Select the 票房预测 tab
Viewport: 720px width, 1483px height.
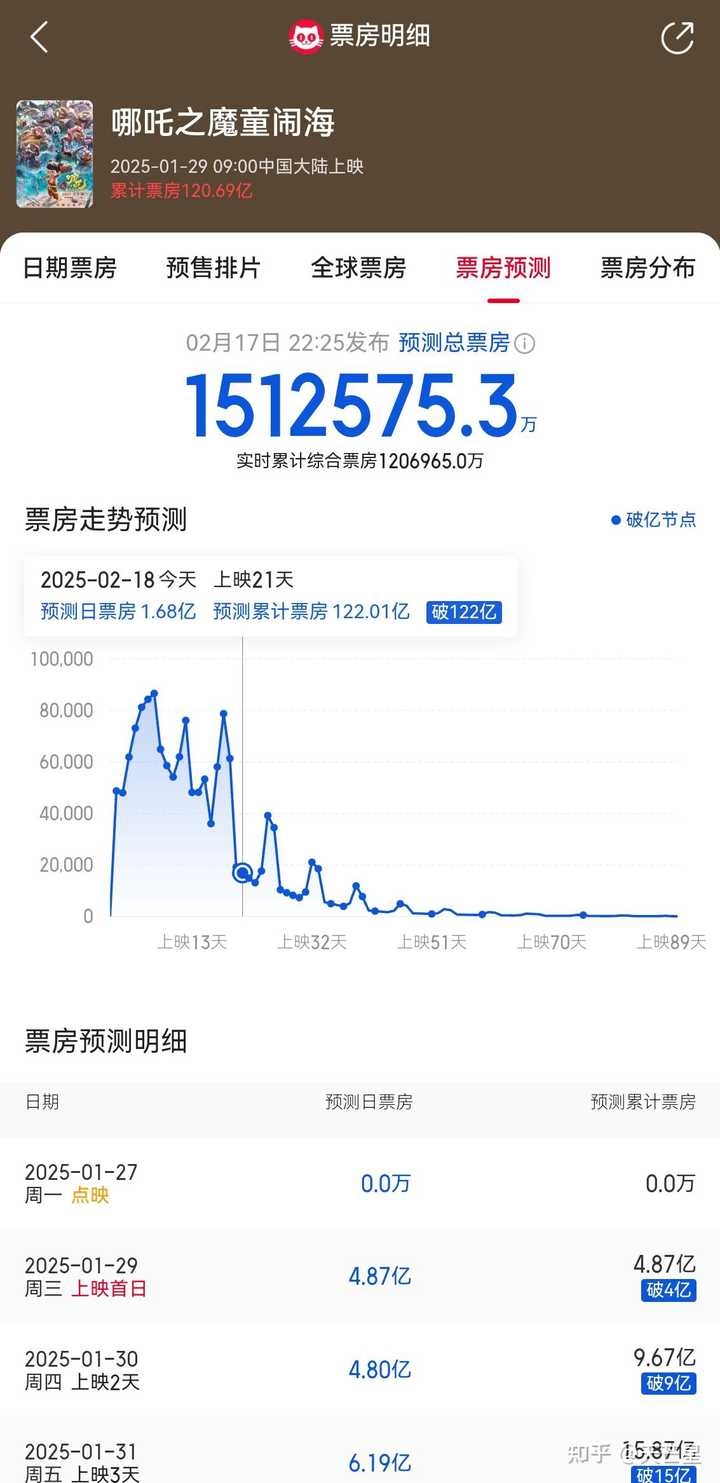[503, 268]
